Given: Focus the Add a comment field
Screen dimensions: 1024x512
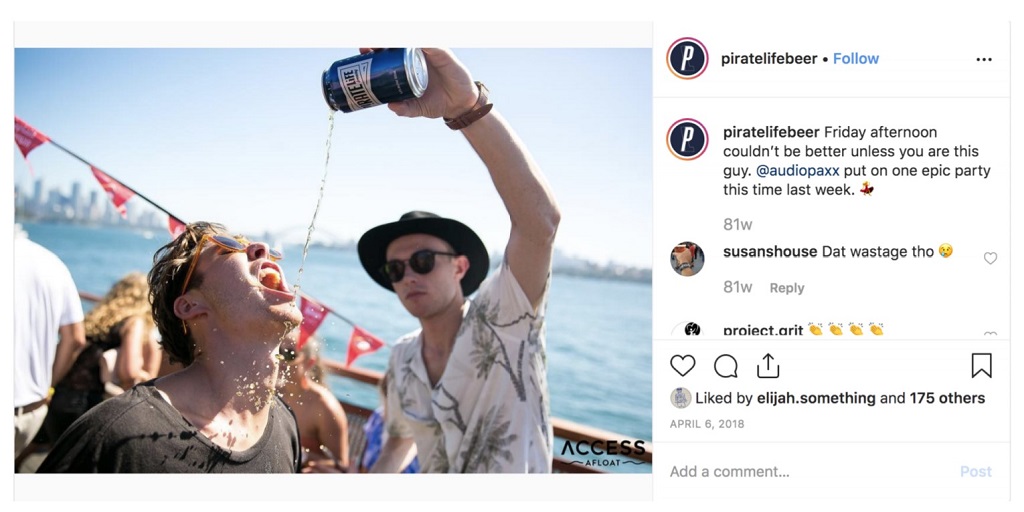Looking at the screenshot, I should click(x=800, y=471).
